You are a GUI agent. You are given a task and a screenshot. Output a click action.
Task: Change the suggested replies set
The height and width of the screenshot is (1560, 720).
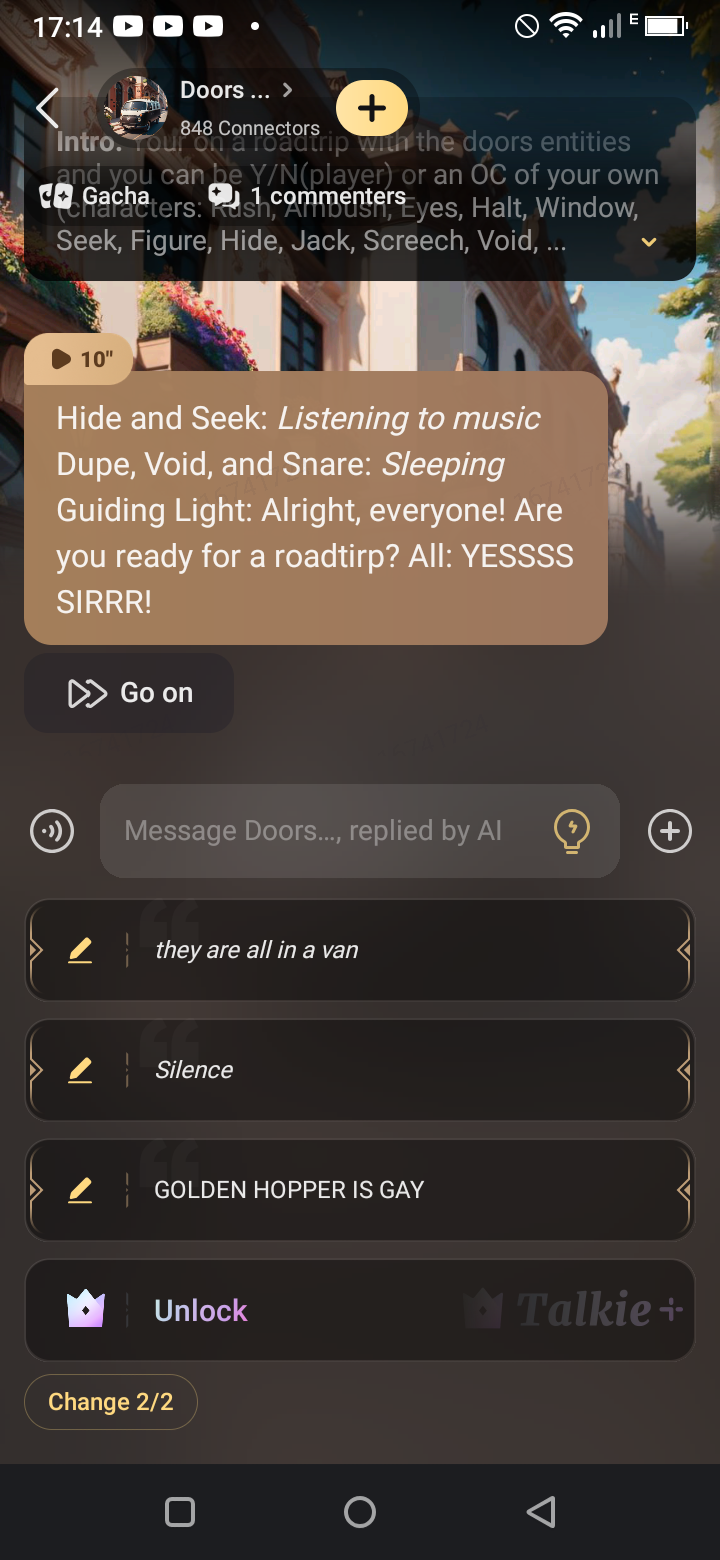(x=111, y=1402)
